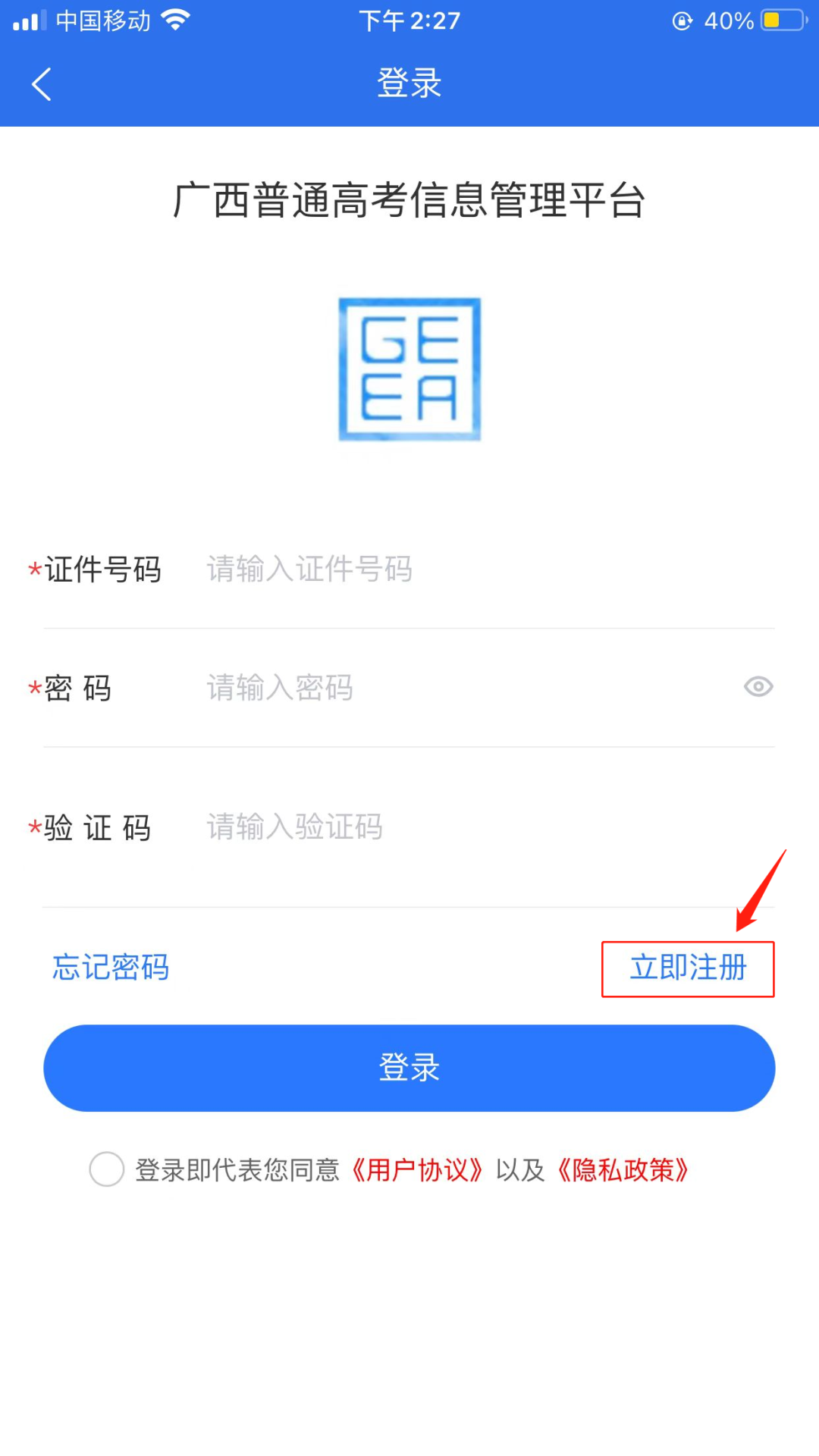Image resolution: width=819 pixels, height=1456 pixels.
Task: Open 忘记密码 link
Action: coord(111,968)
